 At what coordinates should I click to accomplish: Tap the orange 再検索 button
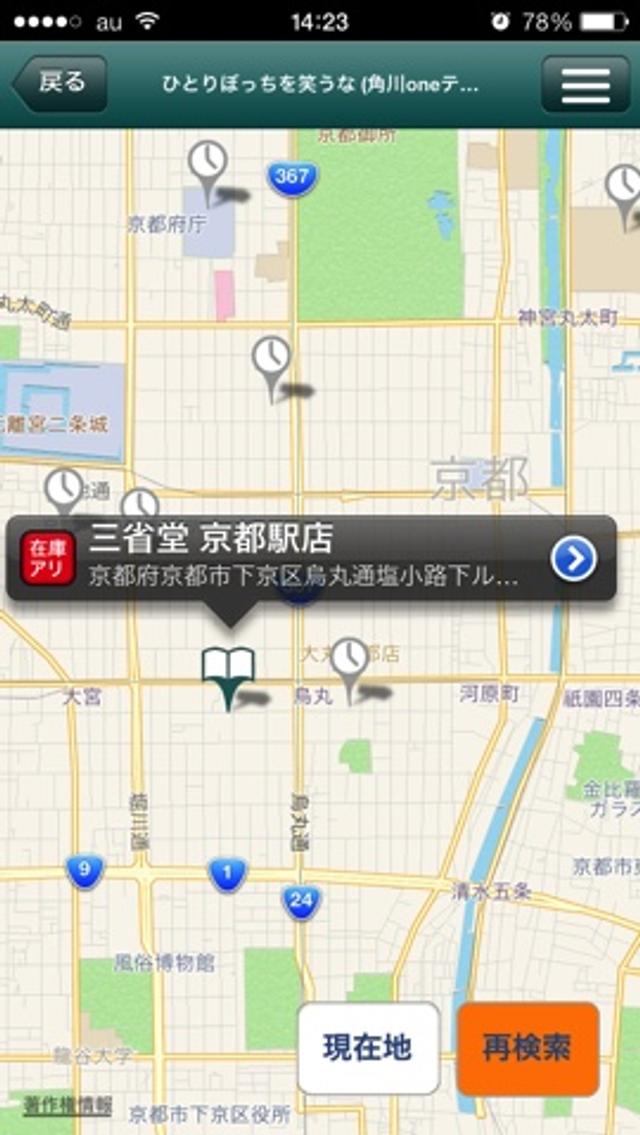(528, 1048)
